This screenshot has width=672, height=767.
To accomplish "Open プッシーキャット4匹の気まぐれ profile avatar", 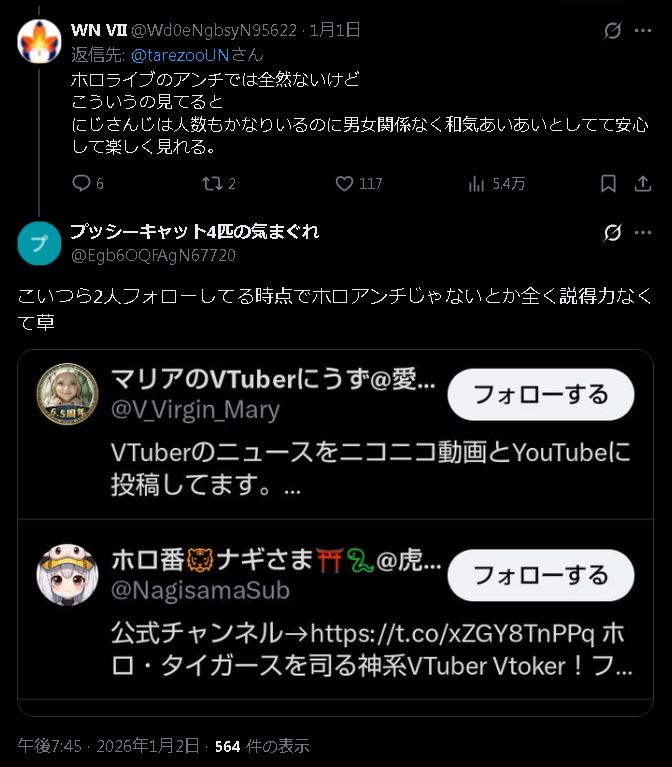I will tap(40, 243).
